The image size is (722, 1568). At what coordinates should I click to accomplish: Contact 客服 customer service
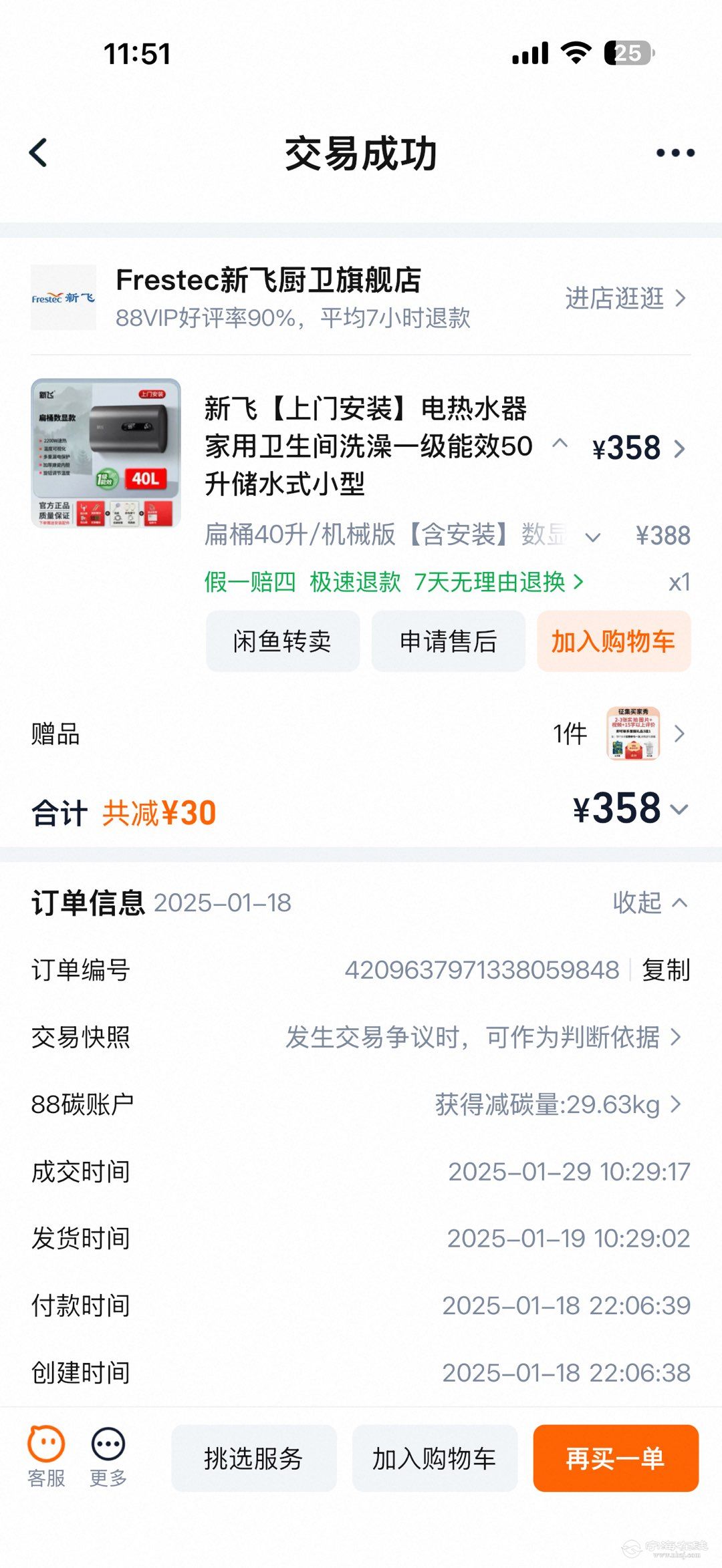tap(46, 1458)
